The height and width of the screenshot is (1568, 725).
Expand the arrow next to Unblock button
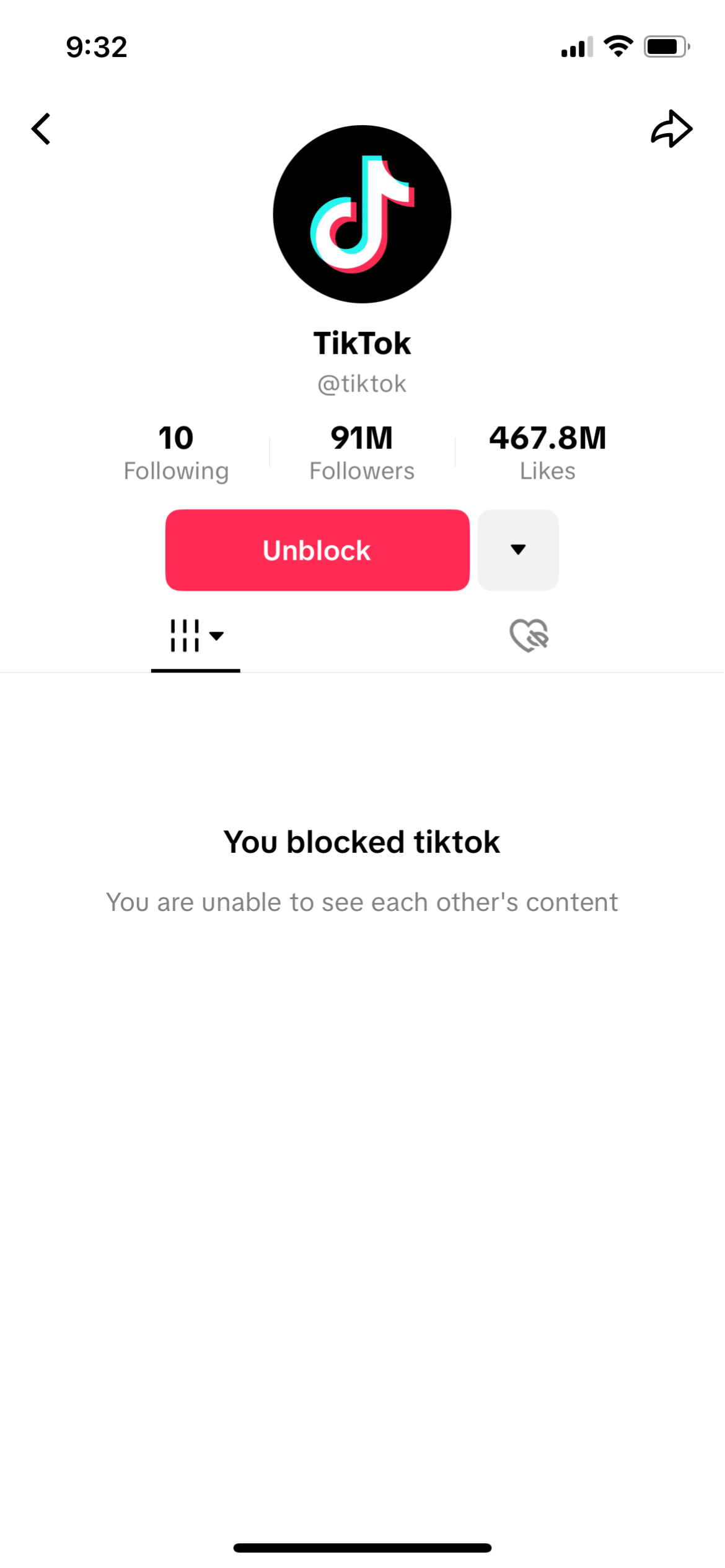pyautogui.click(x=518, y=550)
